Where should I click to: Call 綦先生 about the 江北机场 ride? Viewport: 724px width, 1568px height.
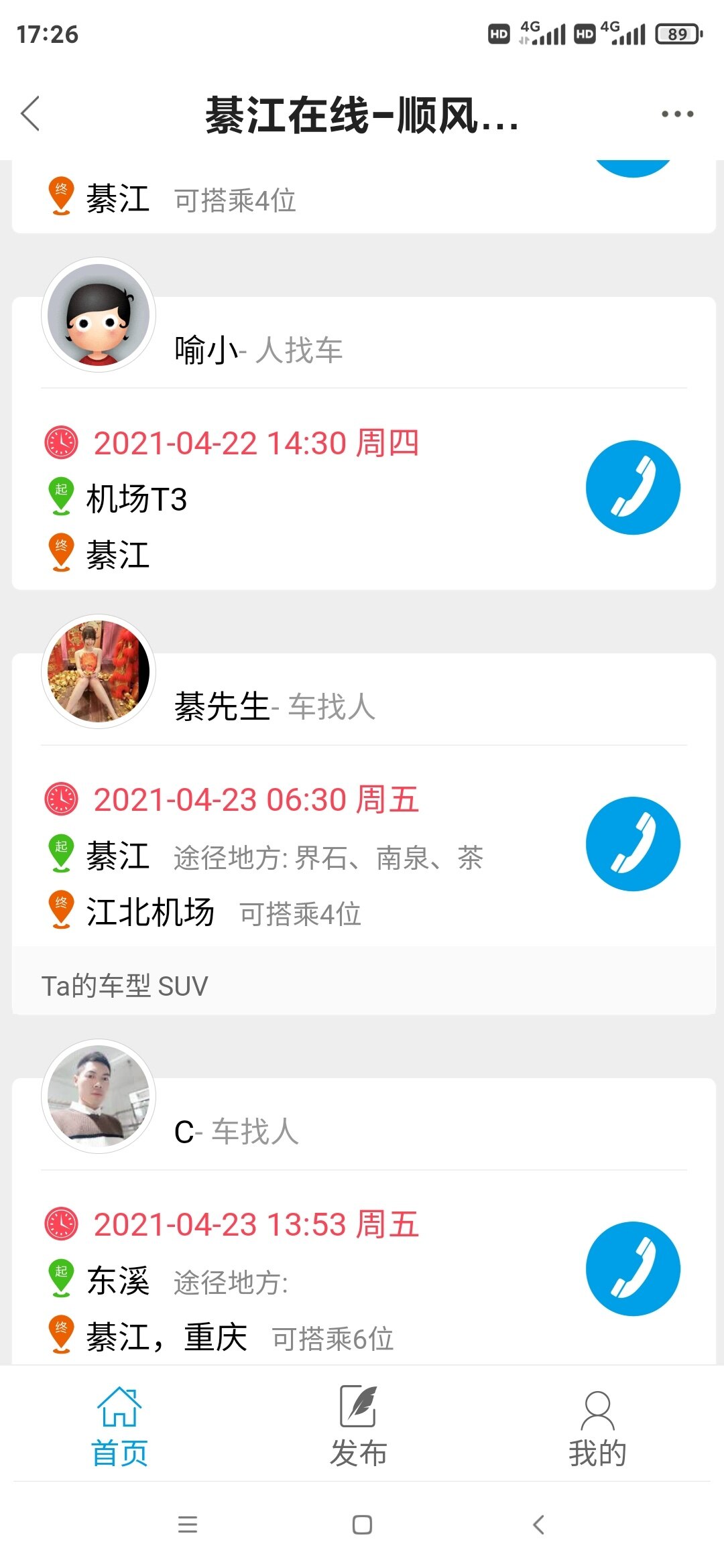coord(633,844)
